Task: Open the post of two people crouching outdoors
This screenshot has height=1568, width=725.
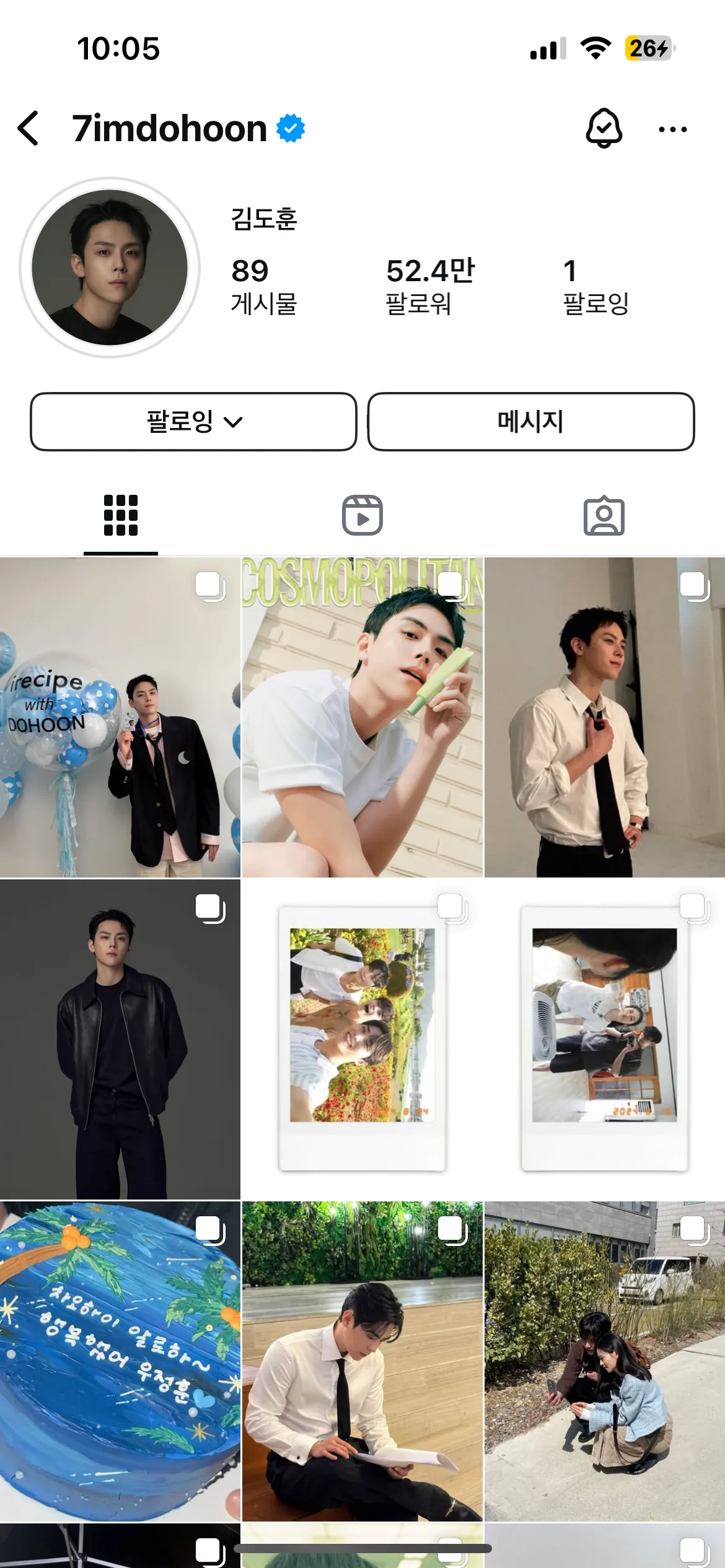Action: (x=605, y=1361)
